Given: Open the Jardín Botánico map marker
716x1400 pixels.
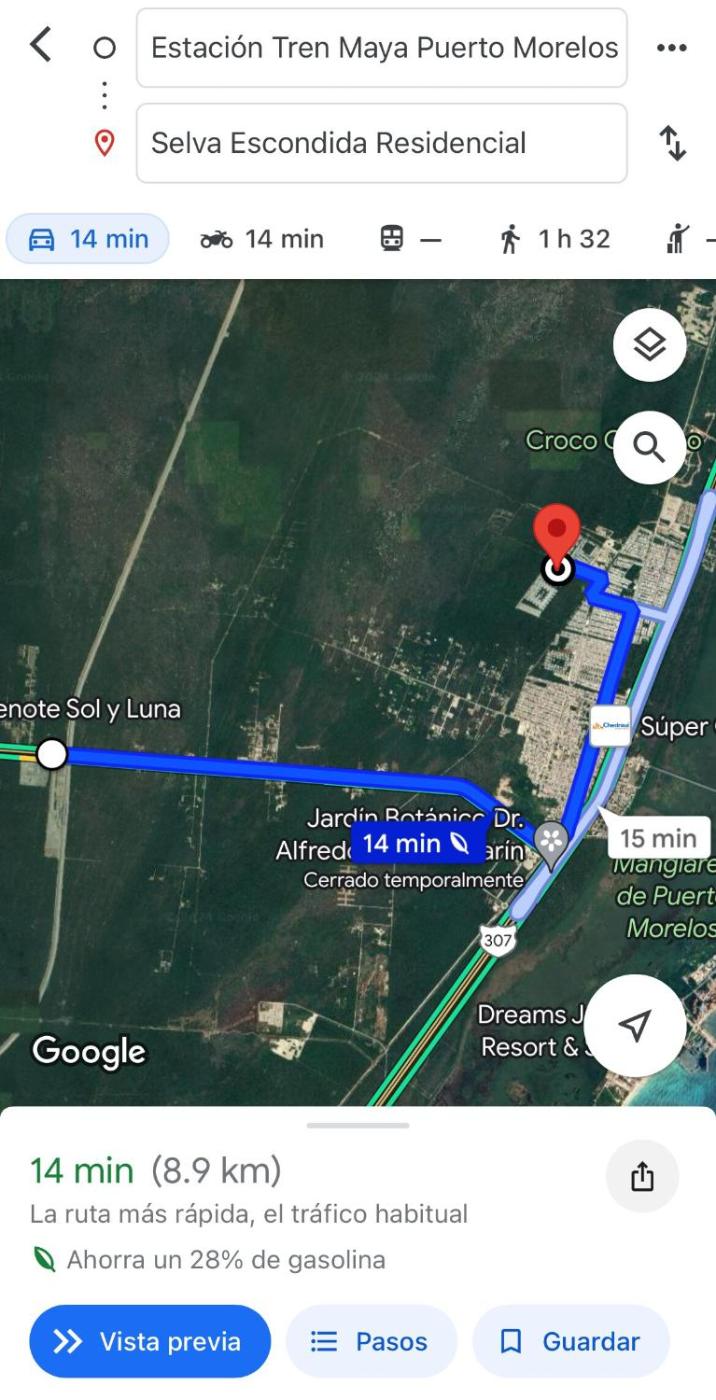Looking at the screenshot, I should coord(551,841).
